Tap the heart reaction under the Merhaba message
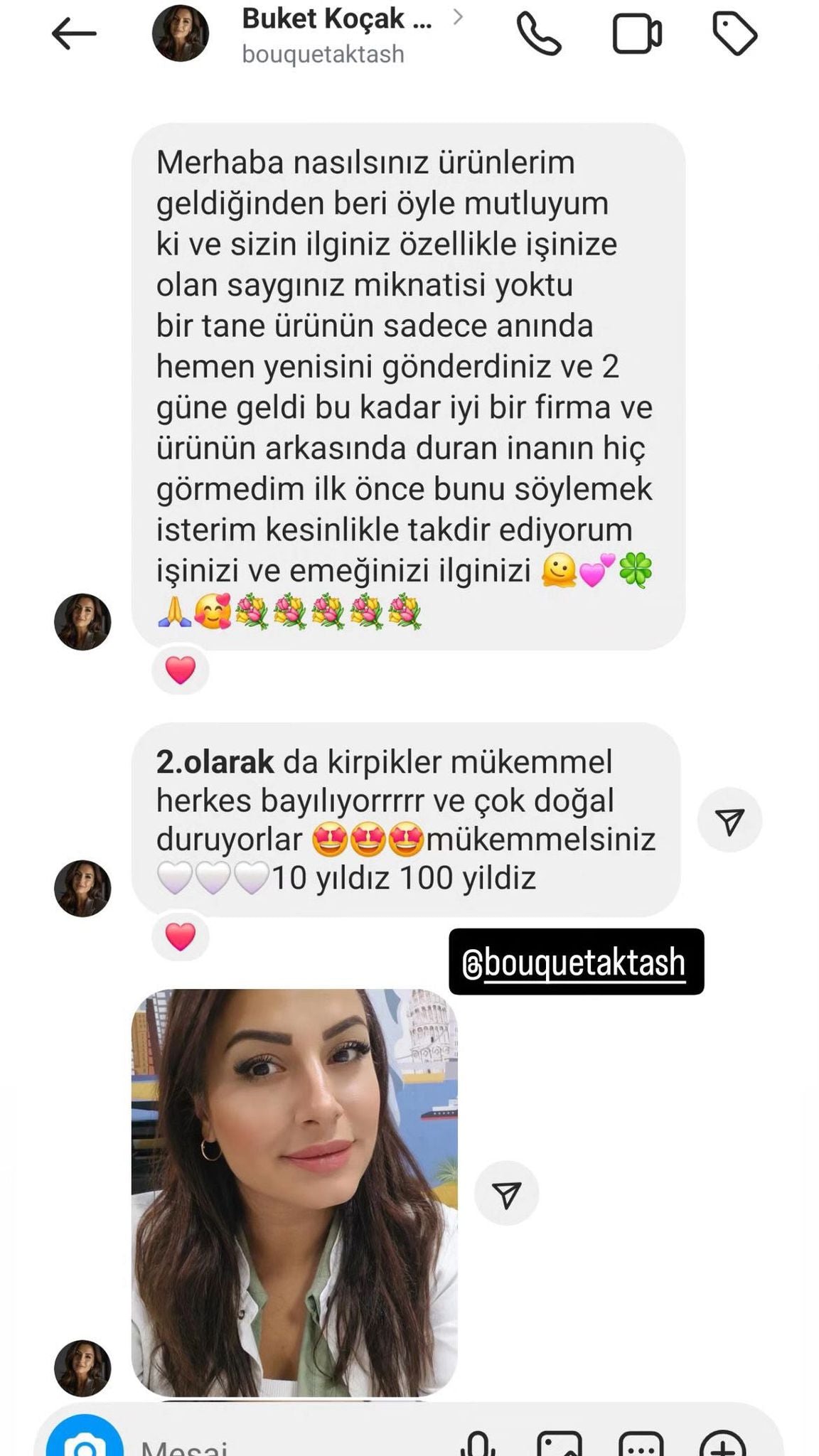Image resolution: width=819 pixels, height=1456 pixels. 181,670
